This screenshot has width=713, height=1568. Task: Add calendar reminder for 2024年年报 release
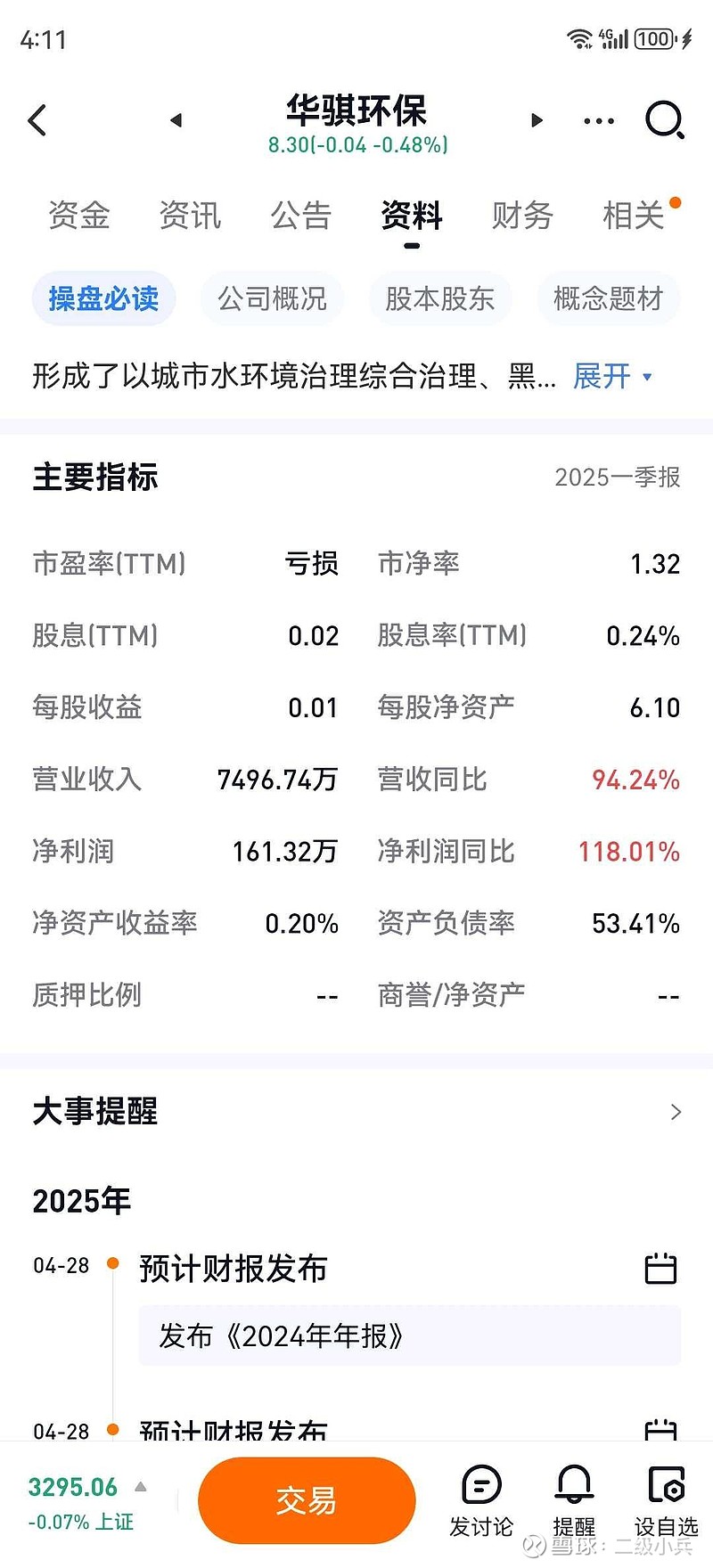(x=660, y=1268)
